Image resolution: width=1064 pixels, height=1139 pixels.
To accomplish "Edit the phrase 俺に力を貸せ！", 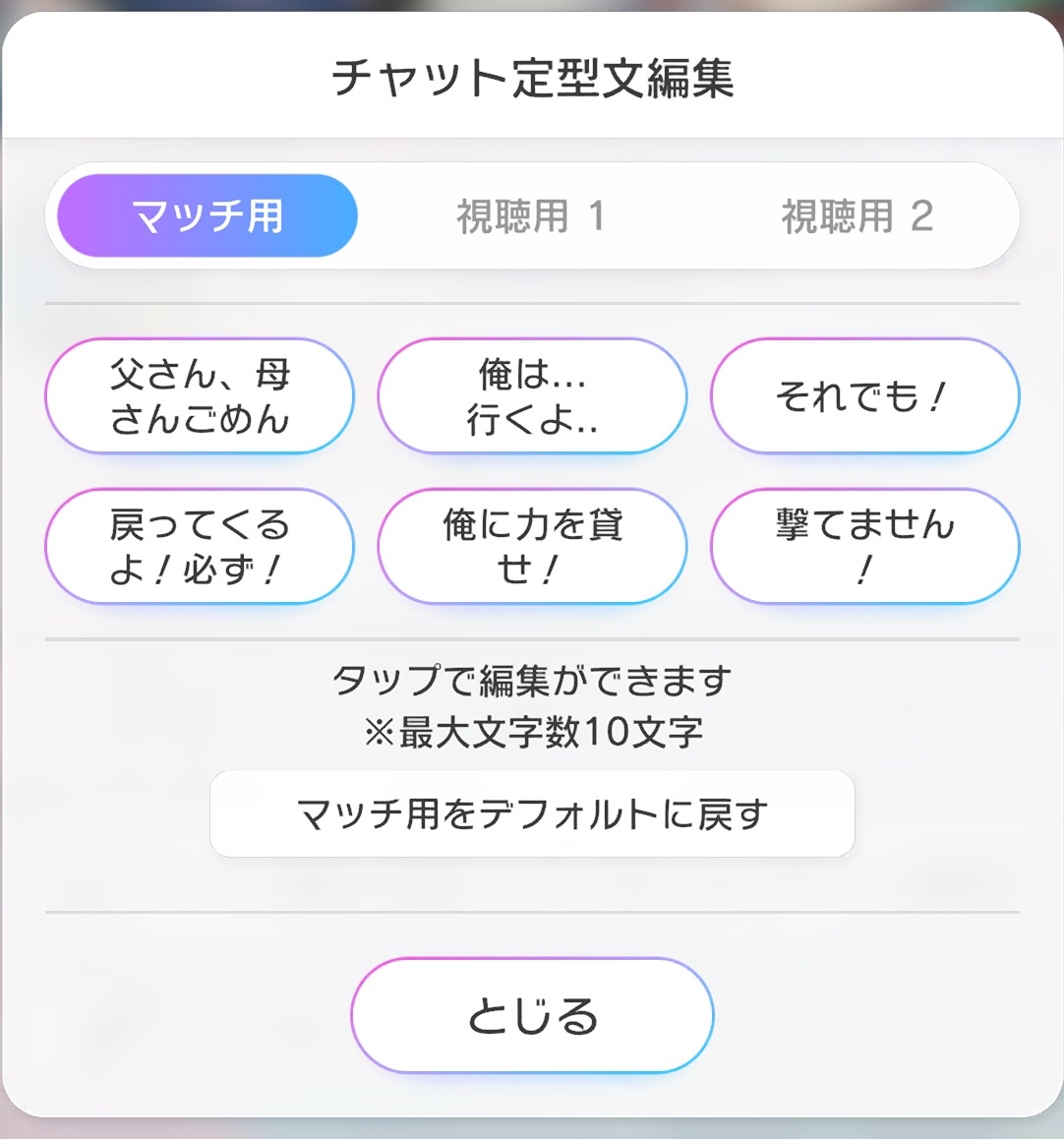I will pyautogui.click(x=532, y=546).
